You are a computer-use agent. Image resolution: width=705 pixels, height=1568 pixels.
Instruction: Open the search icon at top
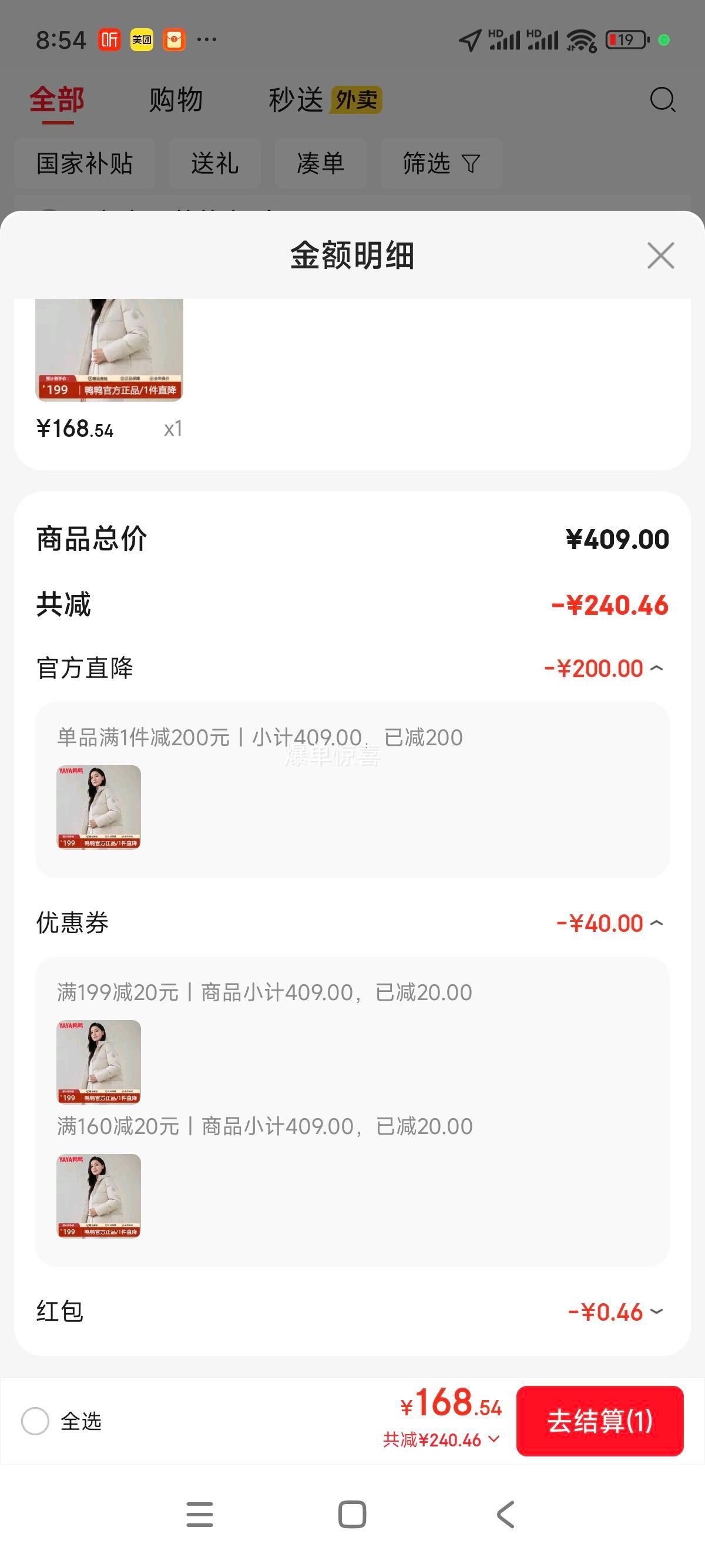[662, 100]
